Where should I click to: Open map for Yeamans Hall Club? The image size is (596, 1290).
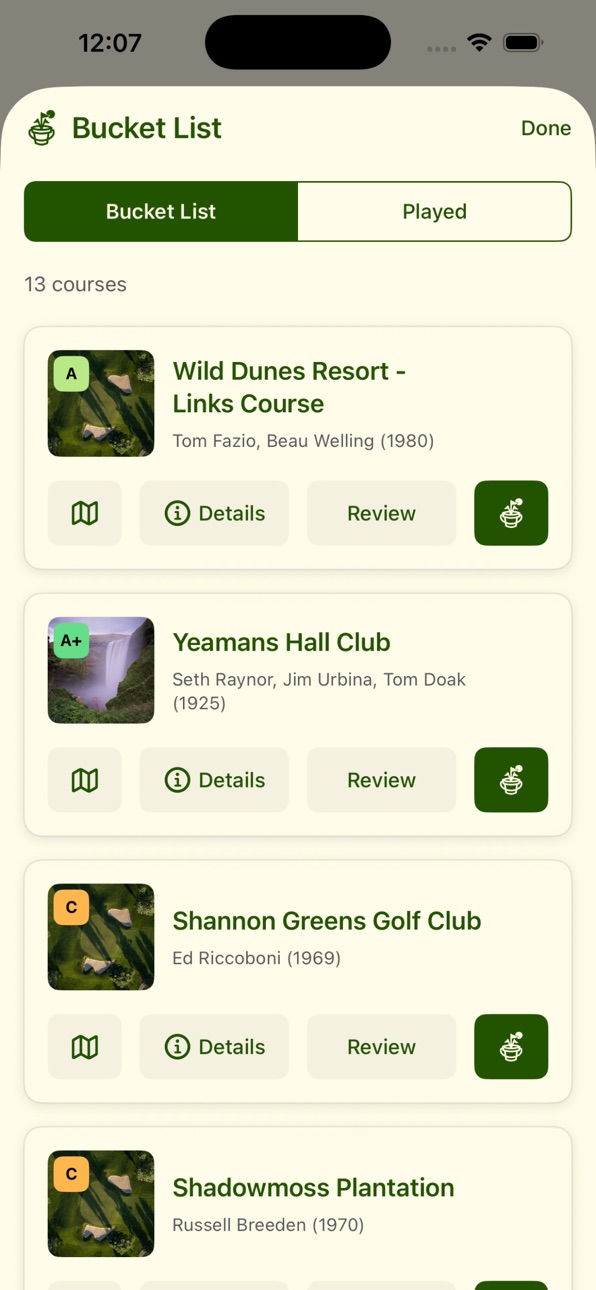pos(85,780)
